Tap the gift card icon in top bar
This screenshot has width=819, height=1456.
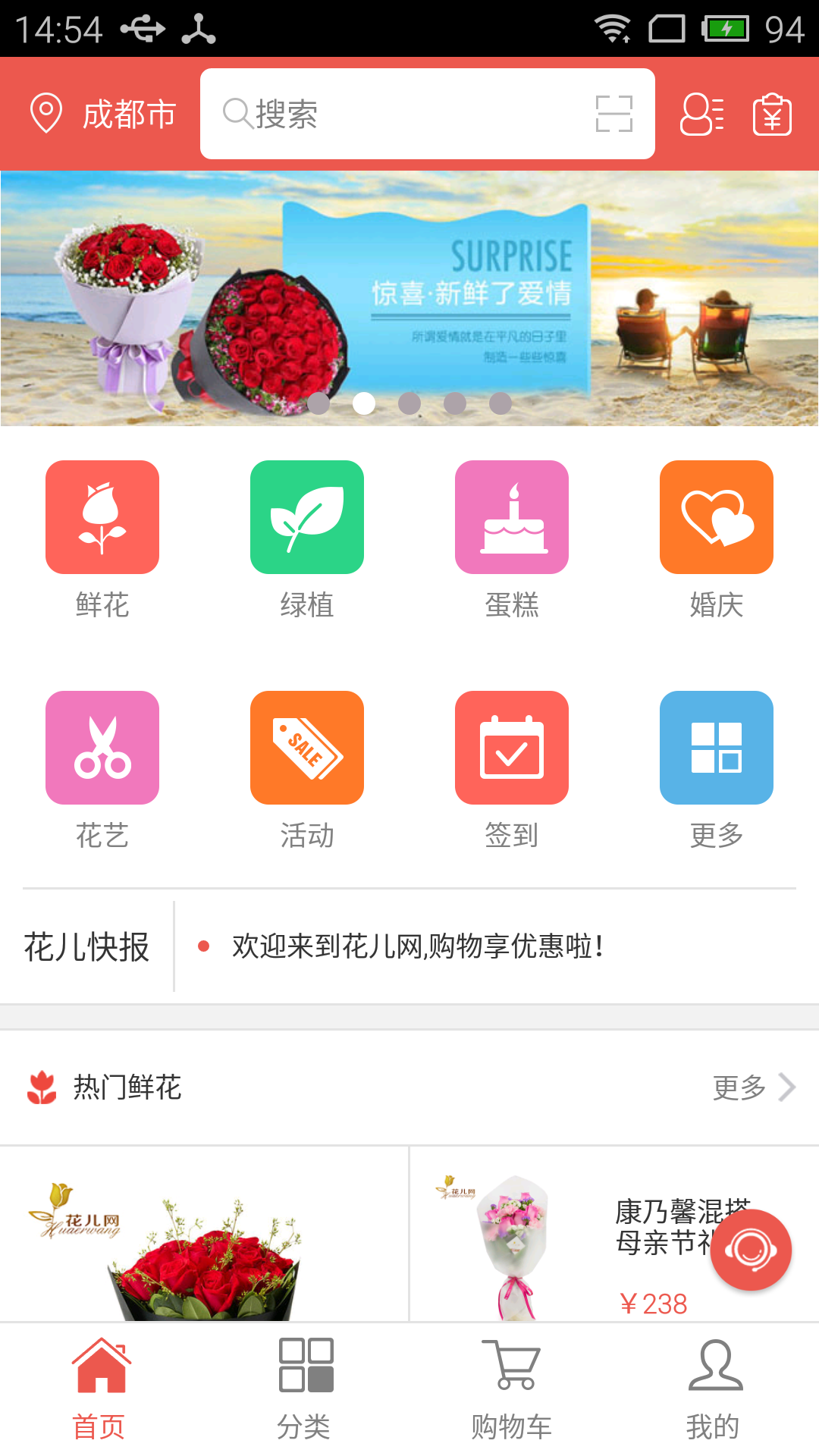tap(773, 114)
